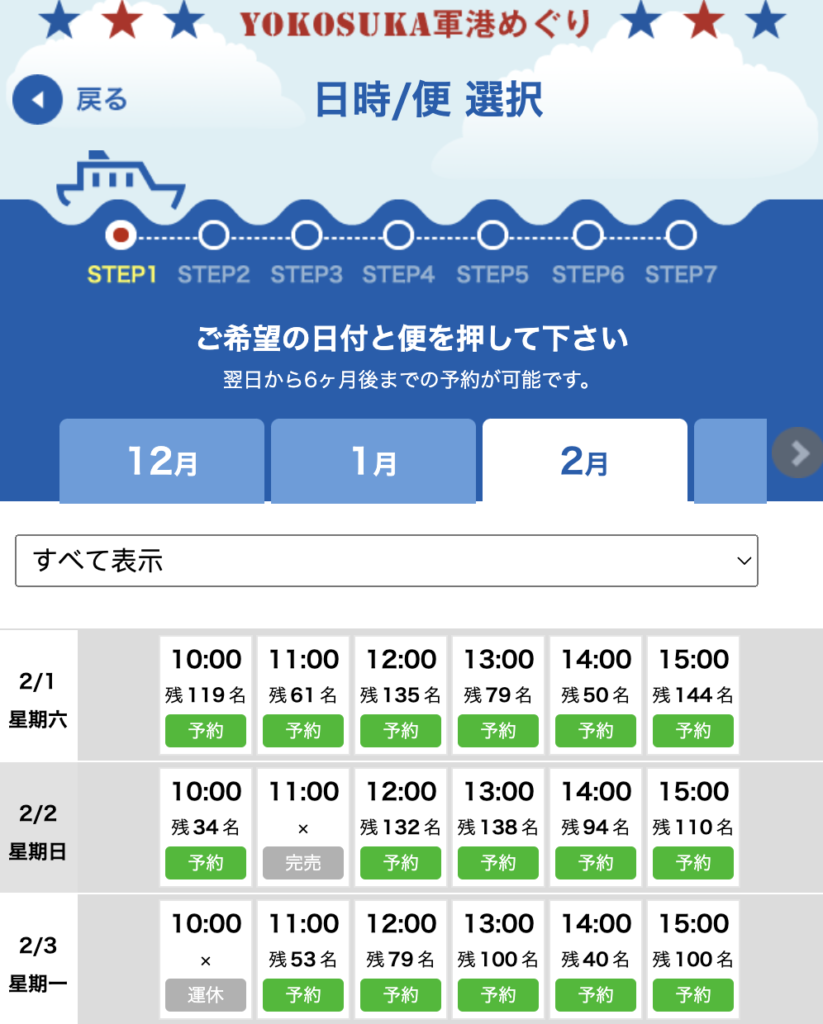Expand the dropdown chevron on the filter box
The width and height of the screenshot is (823, 1024).
(741, 561)
